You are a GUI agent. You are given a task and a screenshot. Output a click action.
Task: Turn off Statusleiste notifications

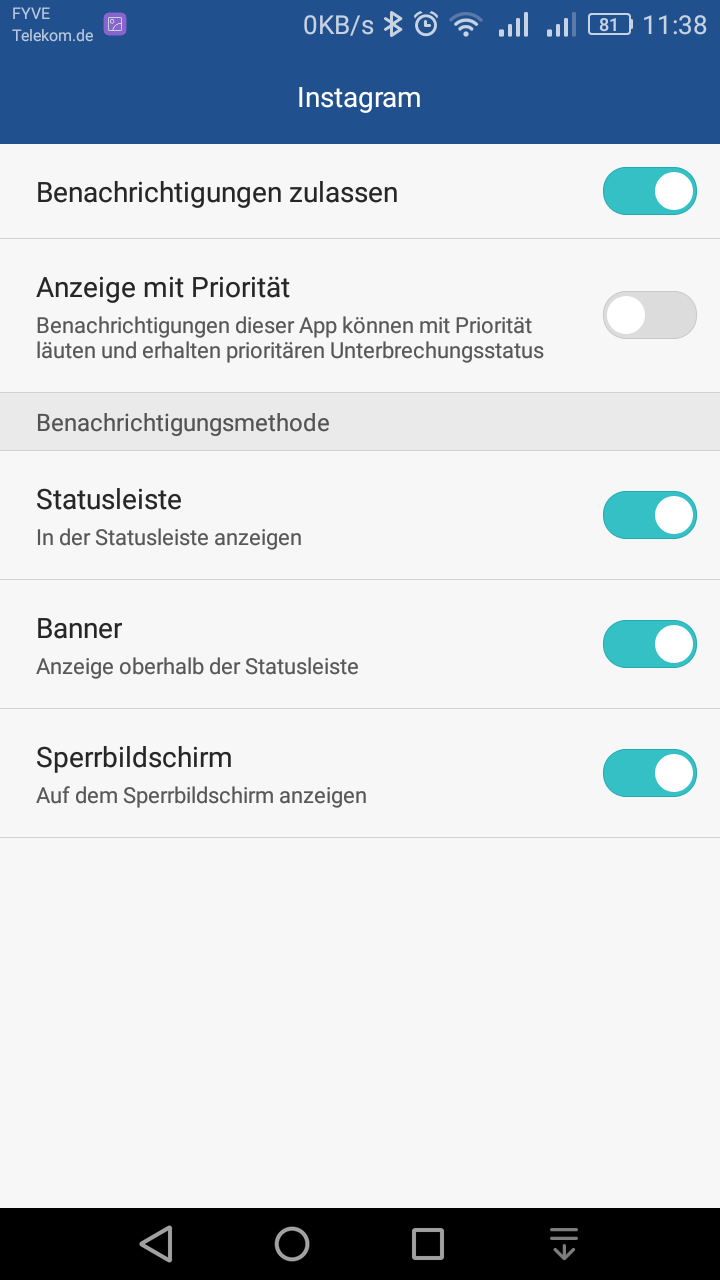(x=649, y=515)
